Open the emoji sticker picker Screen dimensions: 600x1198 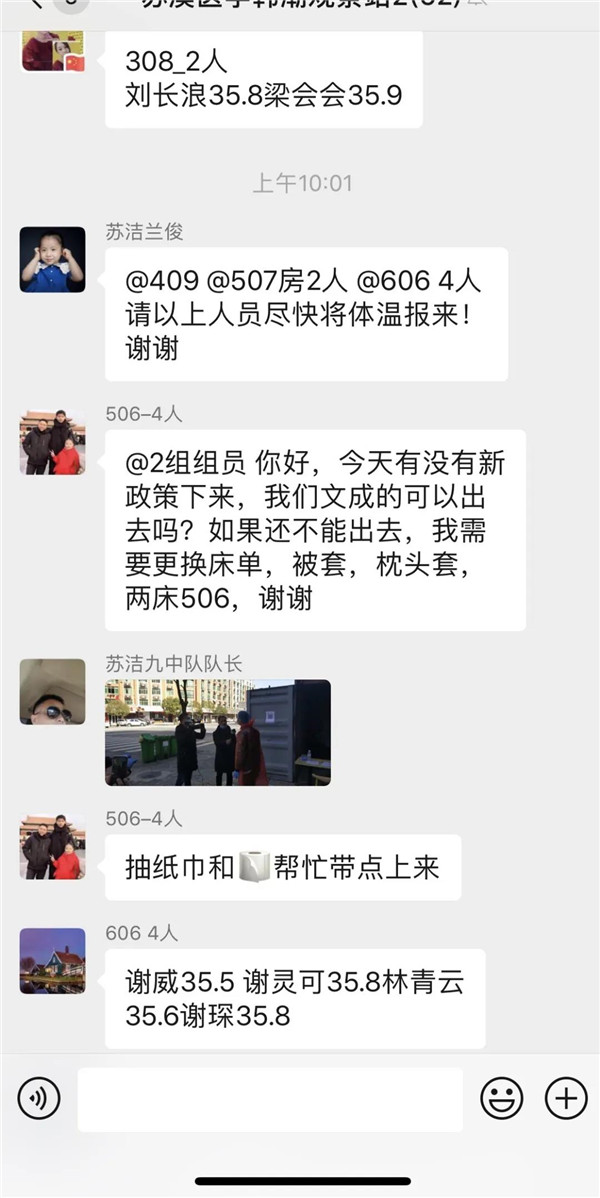click(x=501, y=1099)
